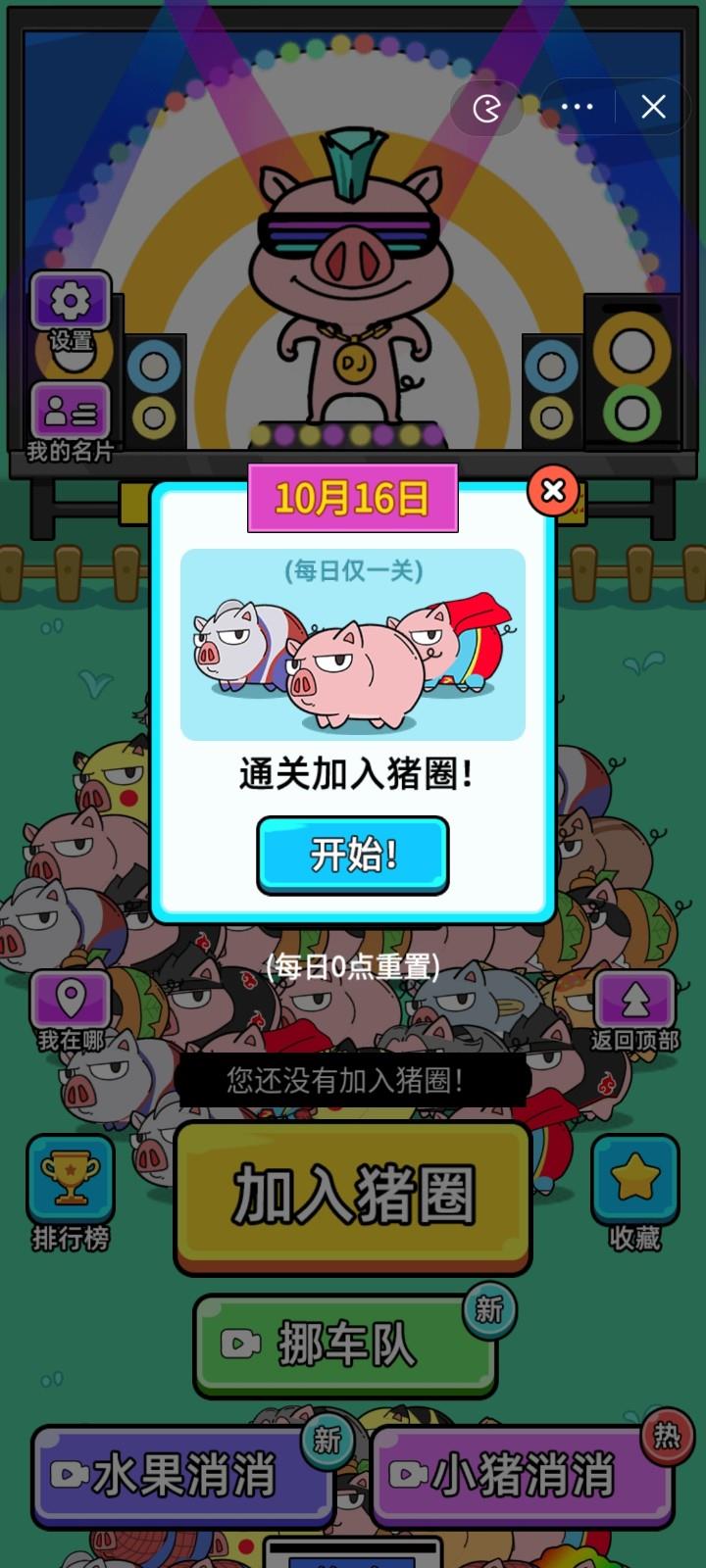Open the 挪车队 mini game
Image resolution: width=706 pixels, height=1568 pixels.
pos(345,1345)
